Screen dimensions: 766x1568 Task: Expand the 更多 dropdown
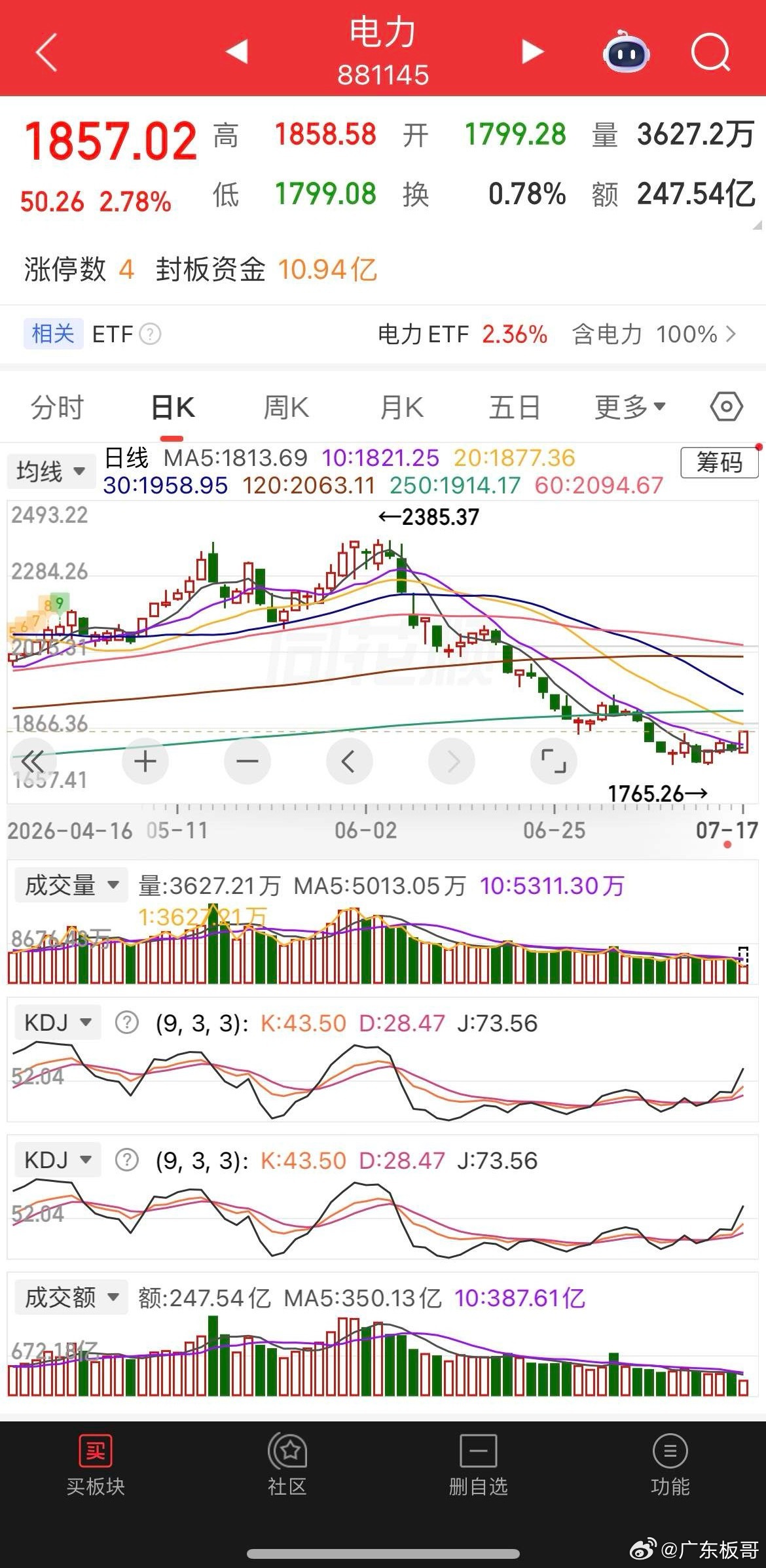pyautogui.click(x=630, y=407)
